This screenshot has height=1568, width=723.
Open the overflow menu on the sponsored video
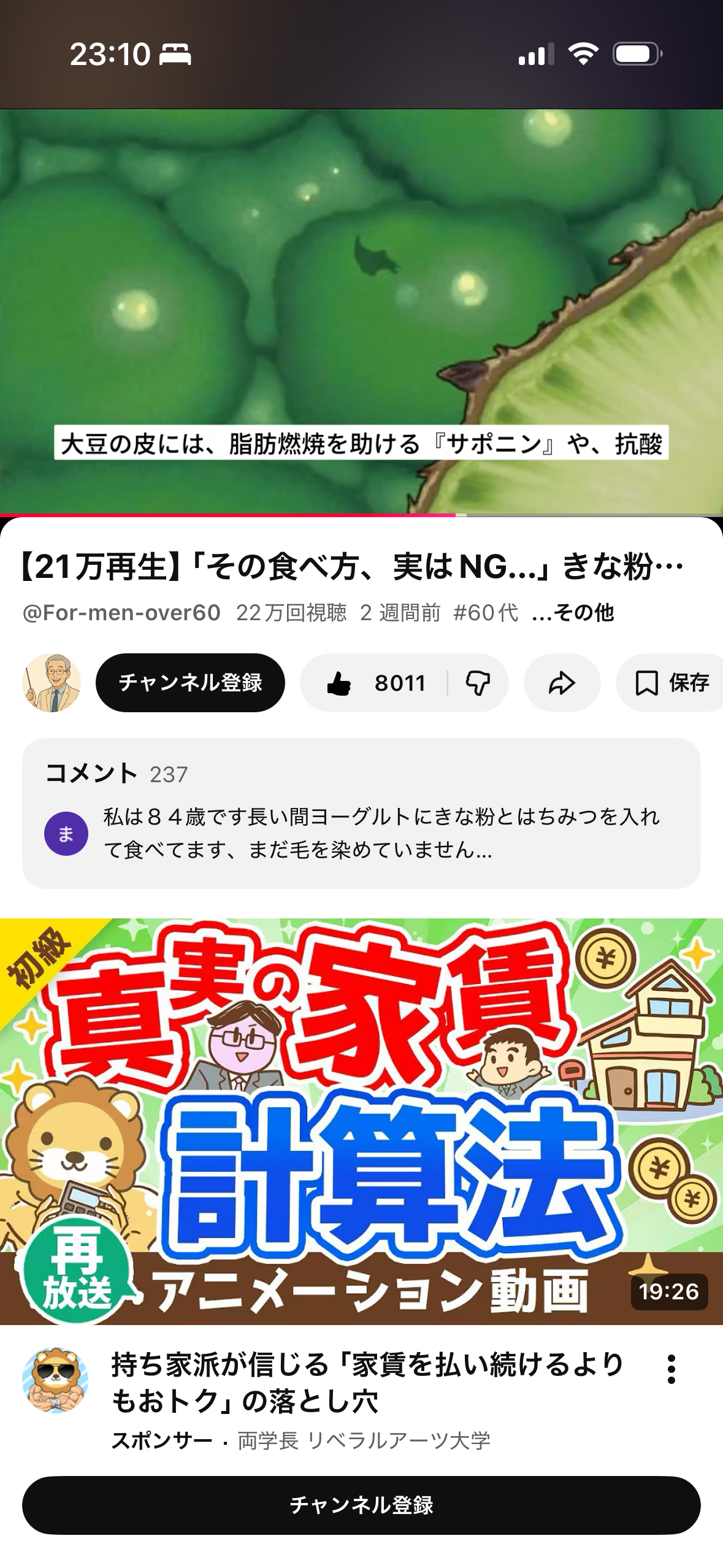pyautogui.click(x=671, y=1369)
